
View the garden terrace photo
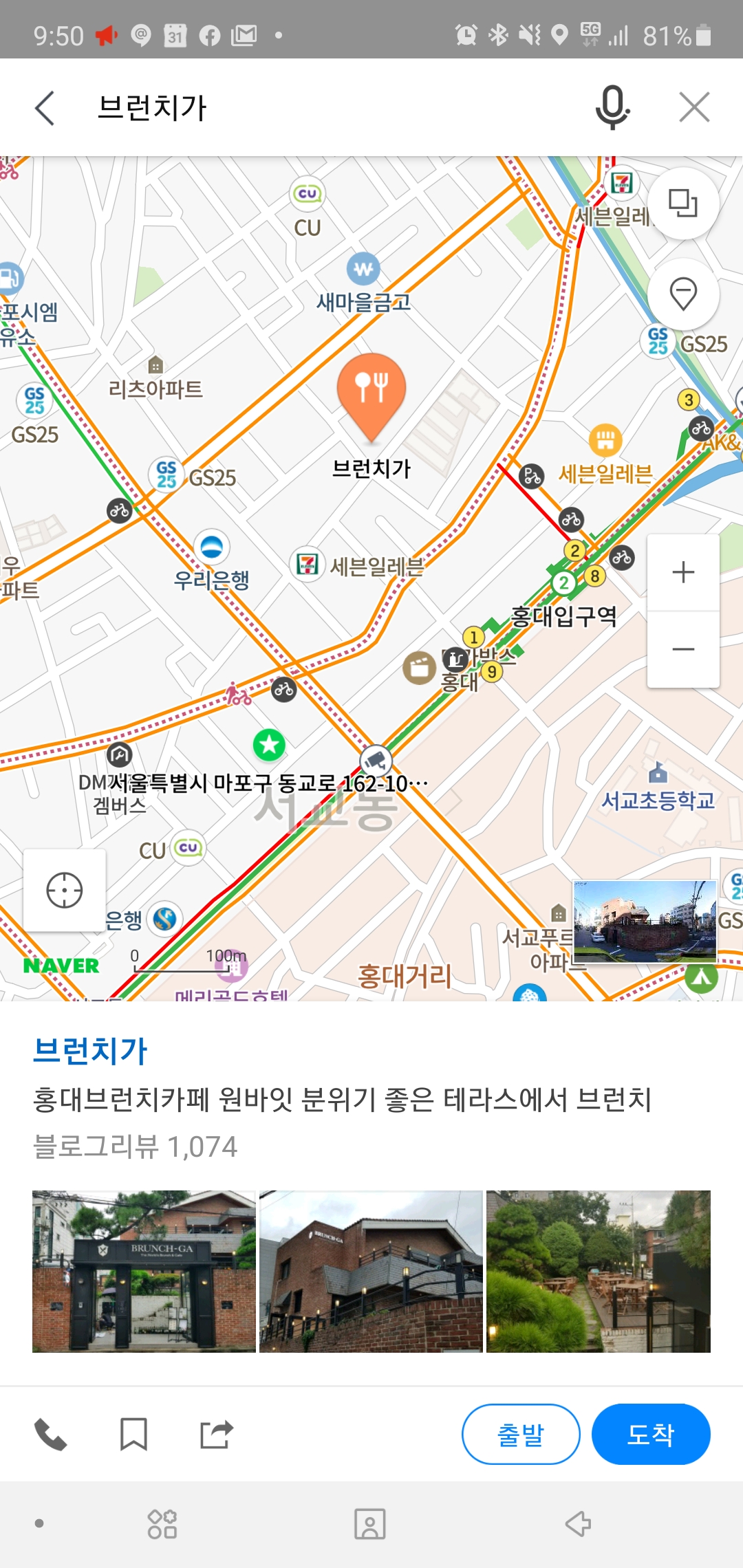point(598,1272)
